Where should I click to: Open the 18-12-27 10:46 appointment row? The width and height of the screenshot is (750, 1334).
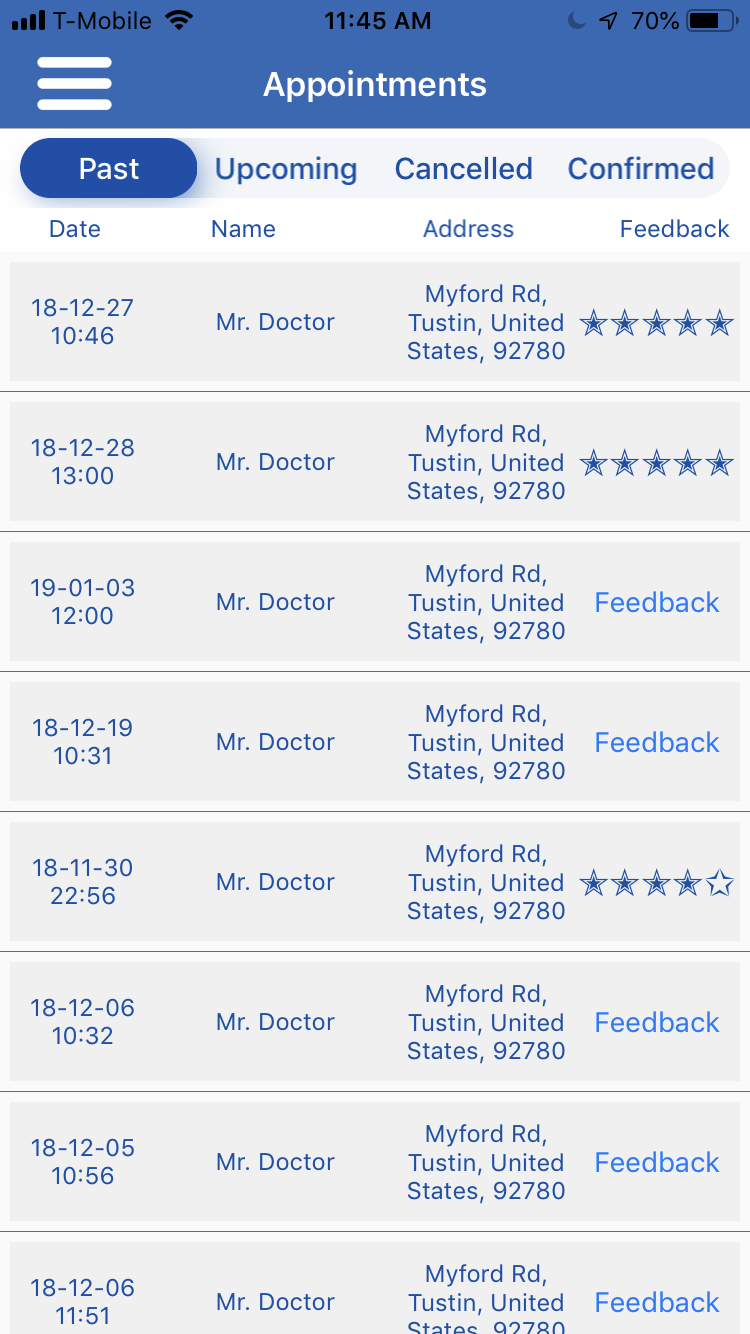pos(375,322)
